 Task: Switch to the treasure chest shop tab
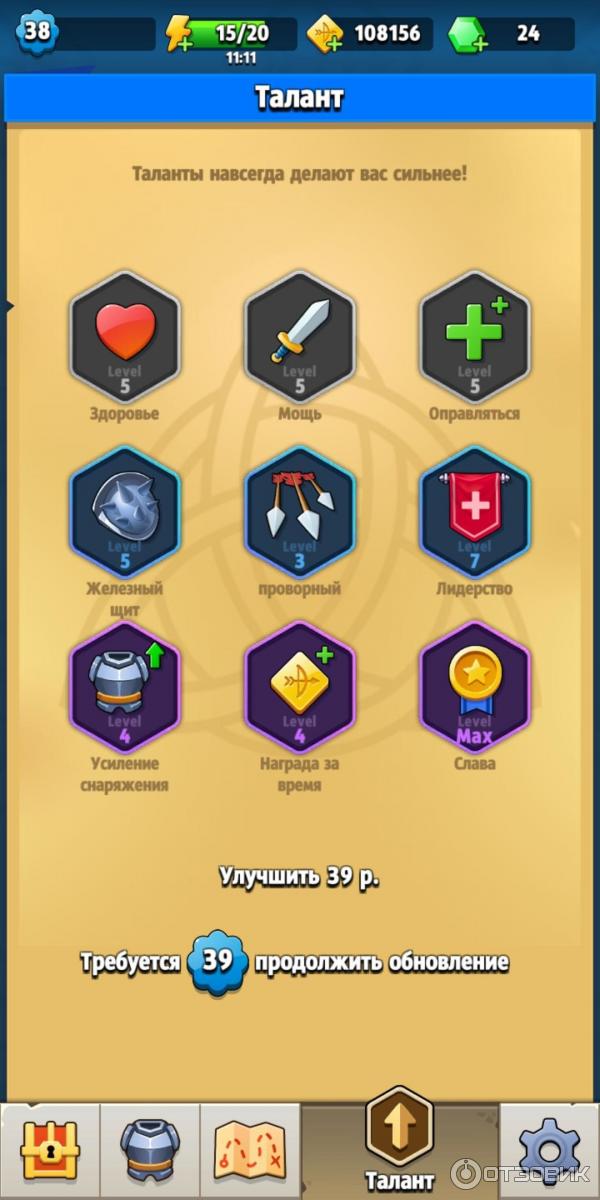coord(50,1150)
